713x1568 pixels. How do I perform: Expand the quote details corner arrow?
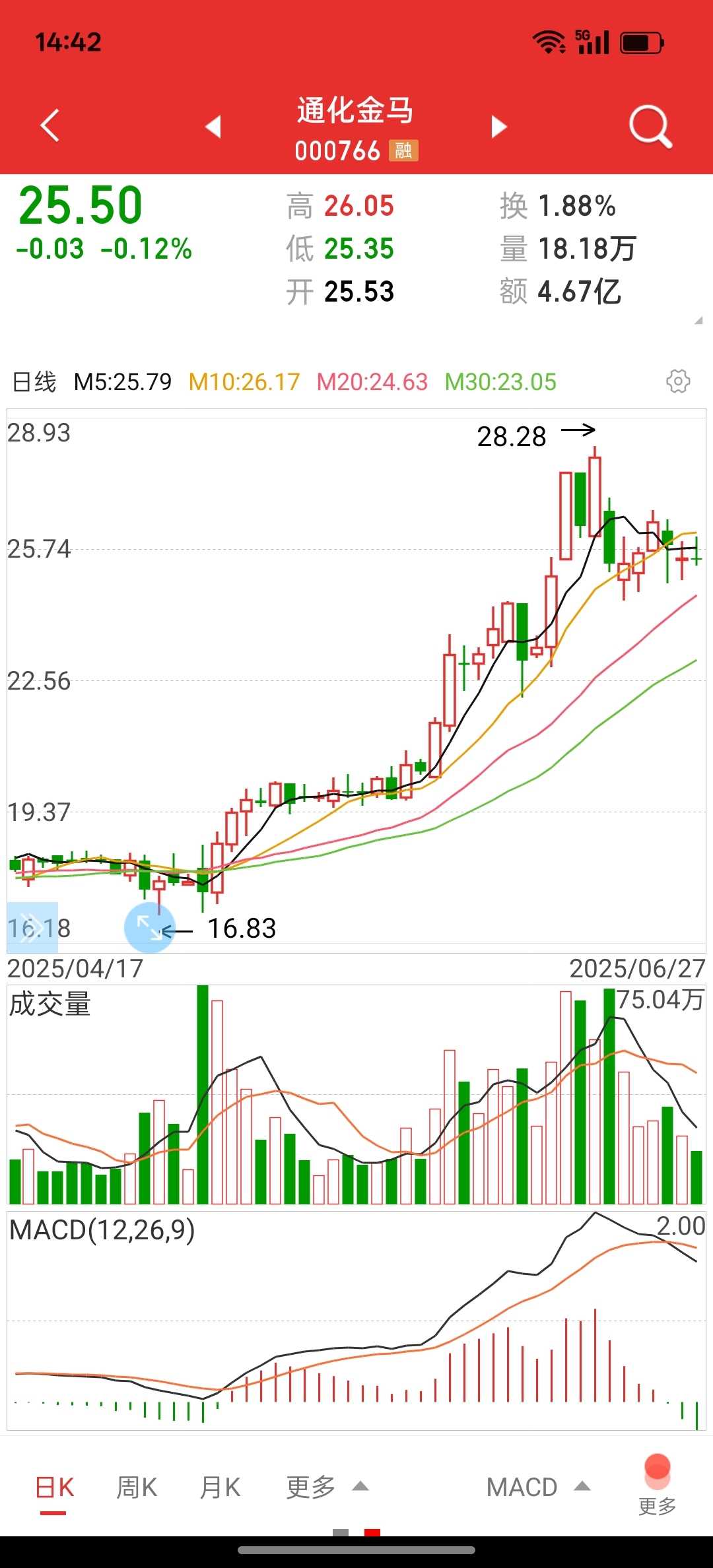[x=698, y=321]
